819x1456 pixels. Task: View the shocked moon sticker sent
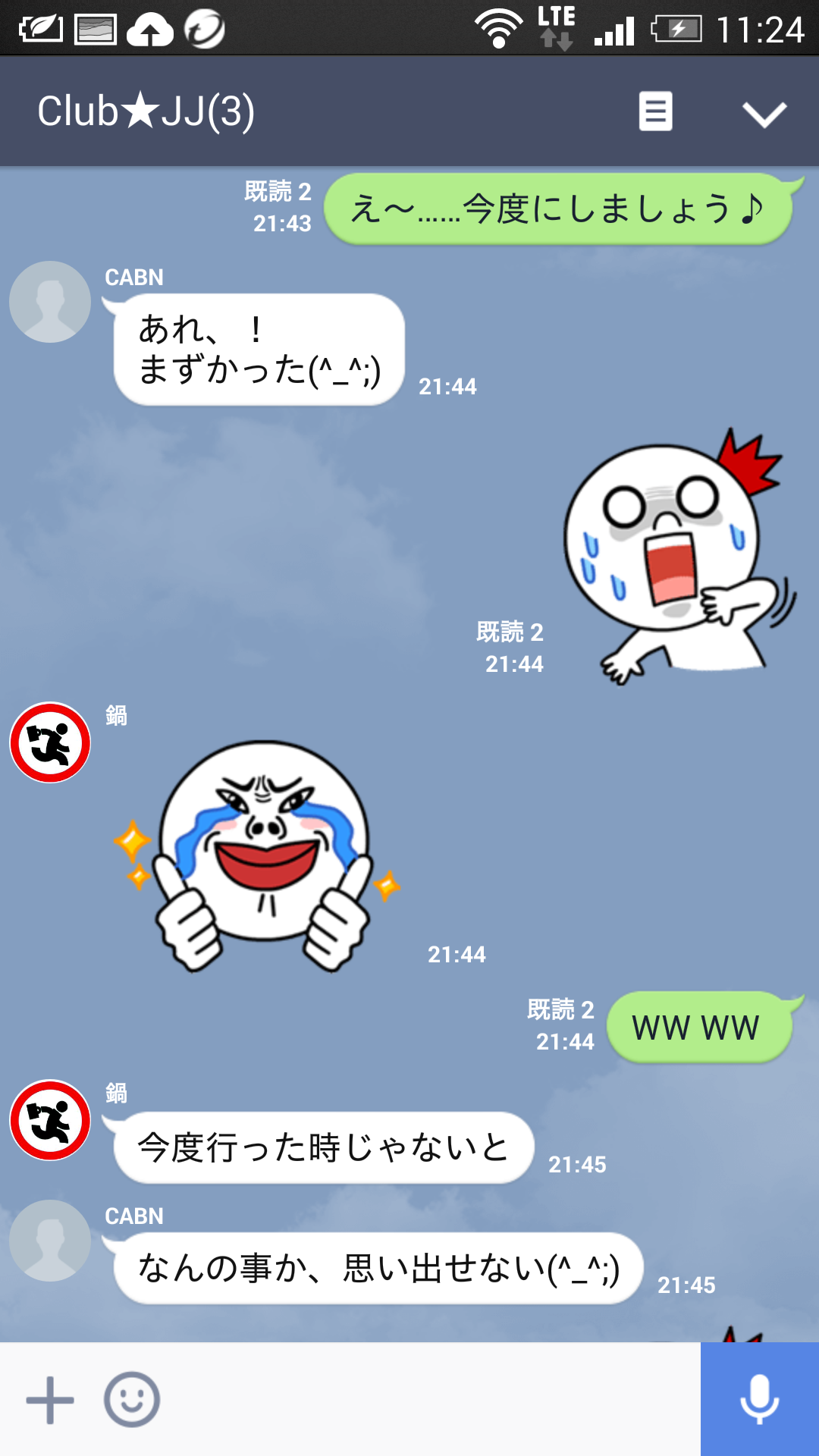(x=679, y=557)
